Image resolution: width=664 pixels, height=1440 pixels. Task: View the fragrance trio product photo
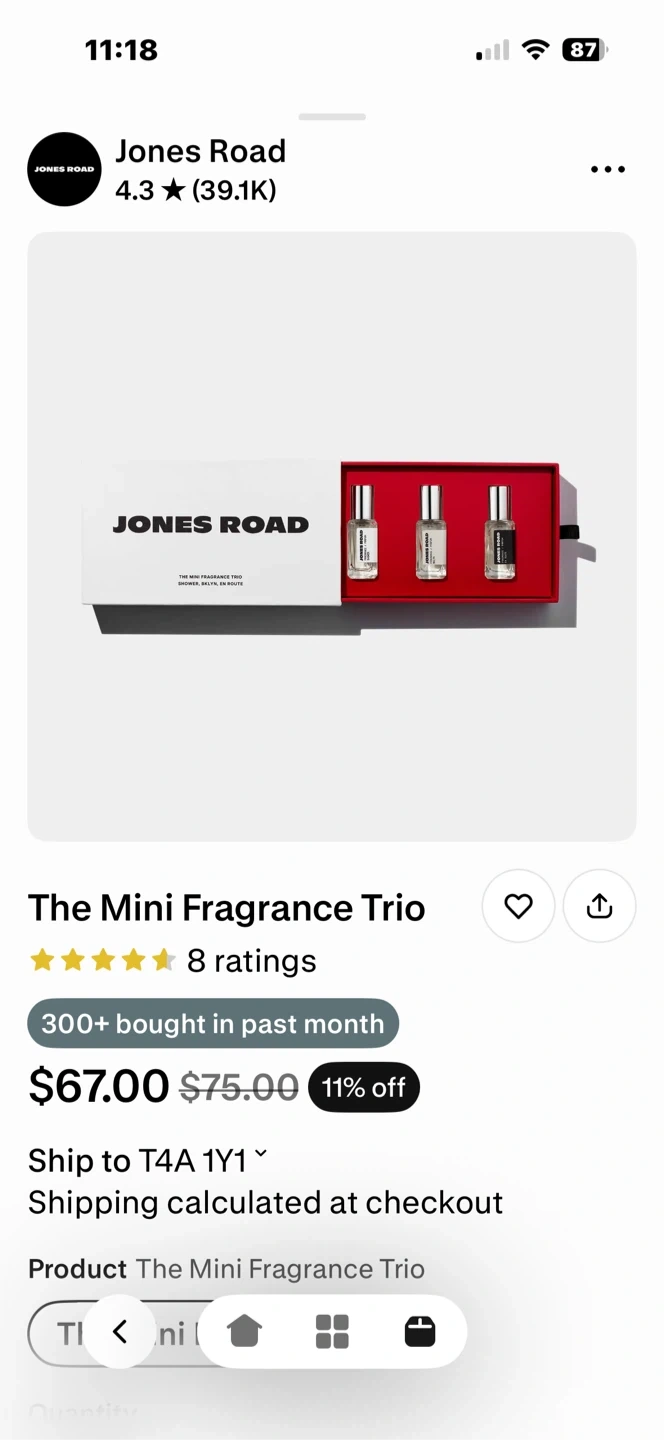point(332,536)
